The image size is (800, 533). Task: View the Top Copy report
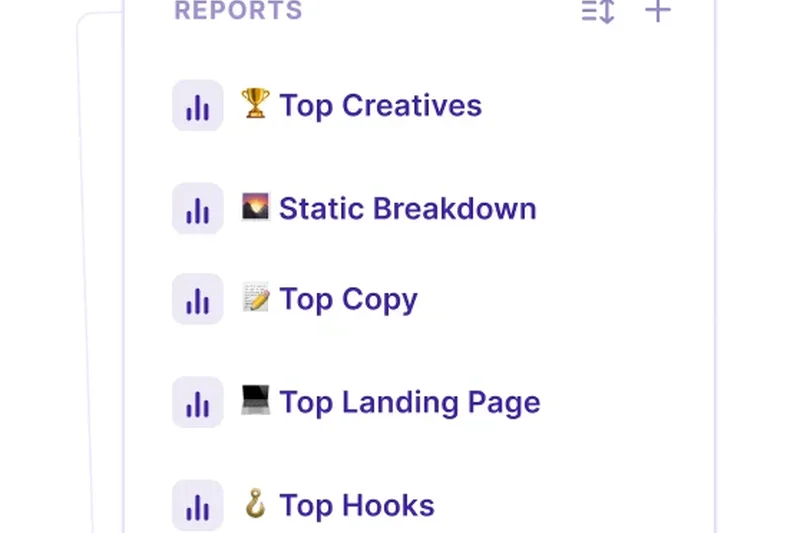(348, 299)
